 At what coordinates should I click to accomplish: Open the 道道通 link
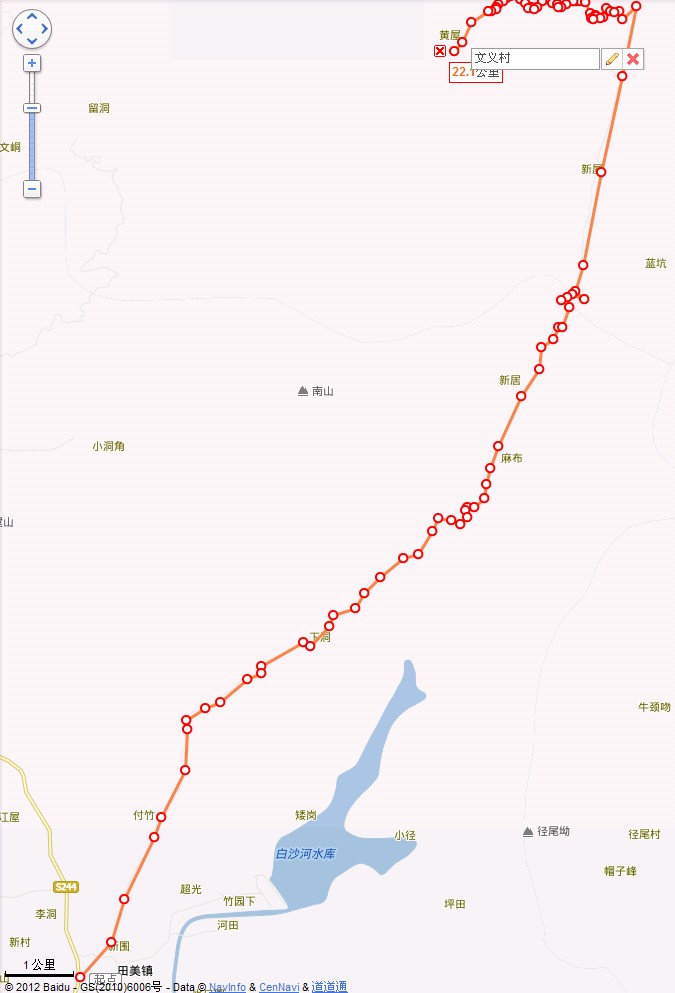coord(329,987)
